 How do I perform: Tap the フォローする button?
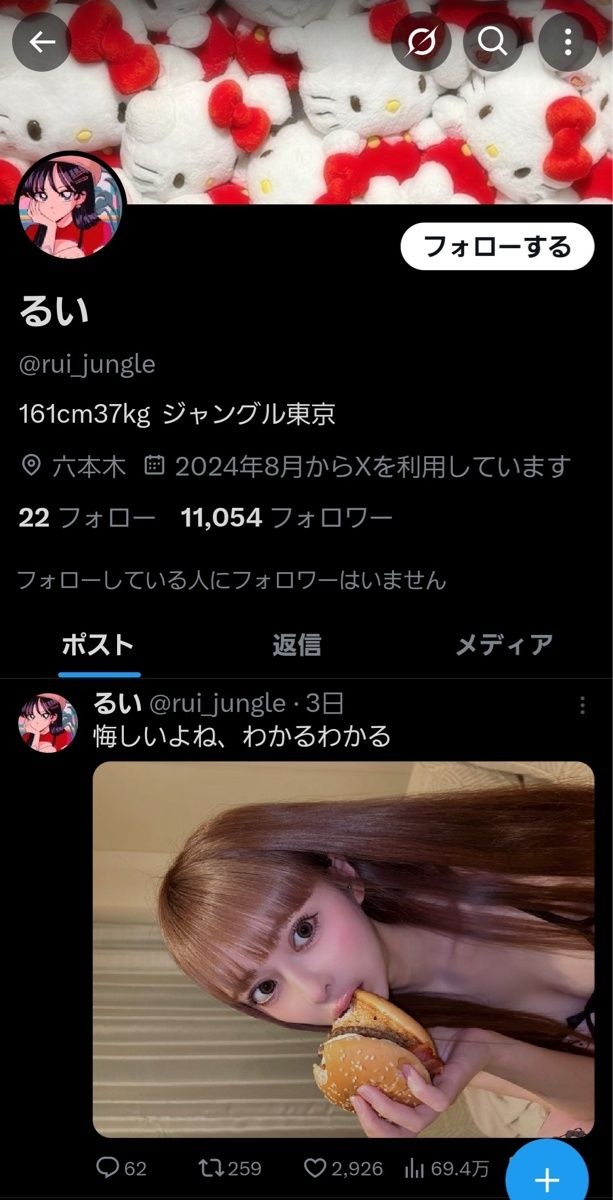pos(497,246)
